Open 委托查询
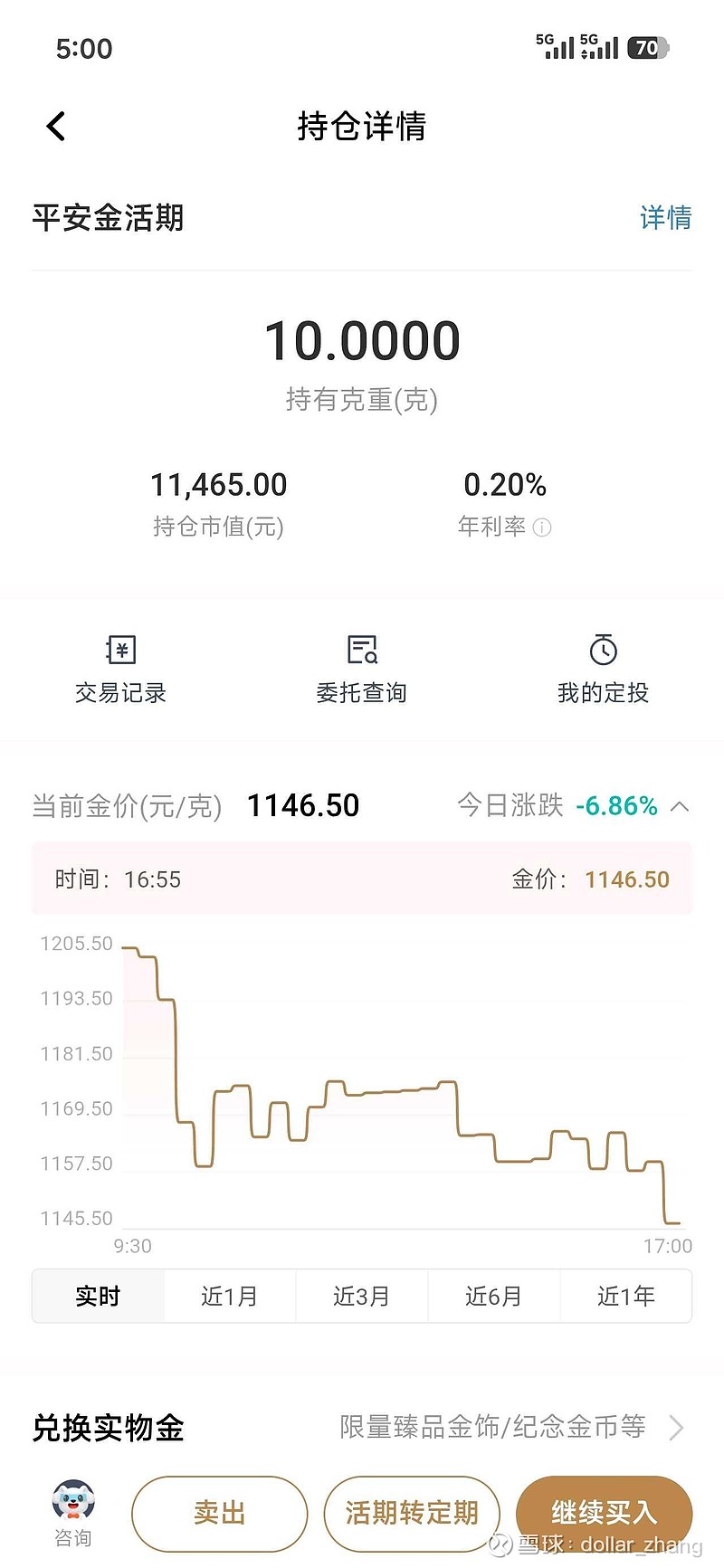Image resolution: width=724 pixels, height=1568 pixels. [x=361, y=669]
